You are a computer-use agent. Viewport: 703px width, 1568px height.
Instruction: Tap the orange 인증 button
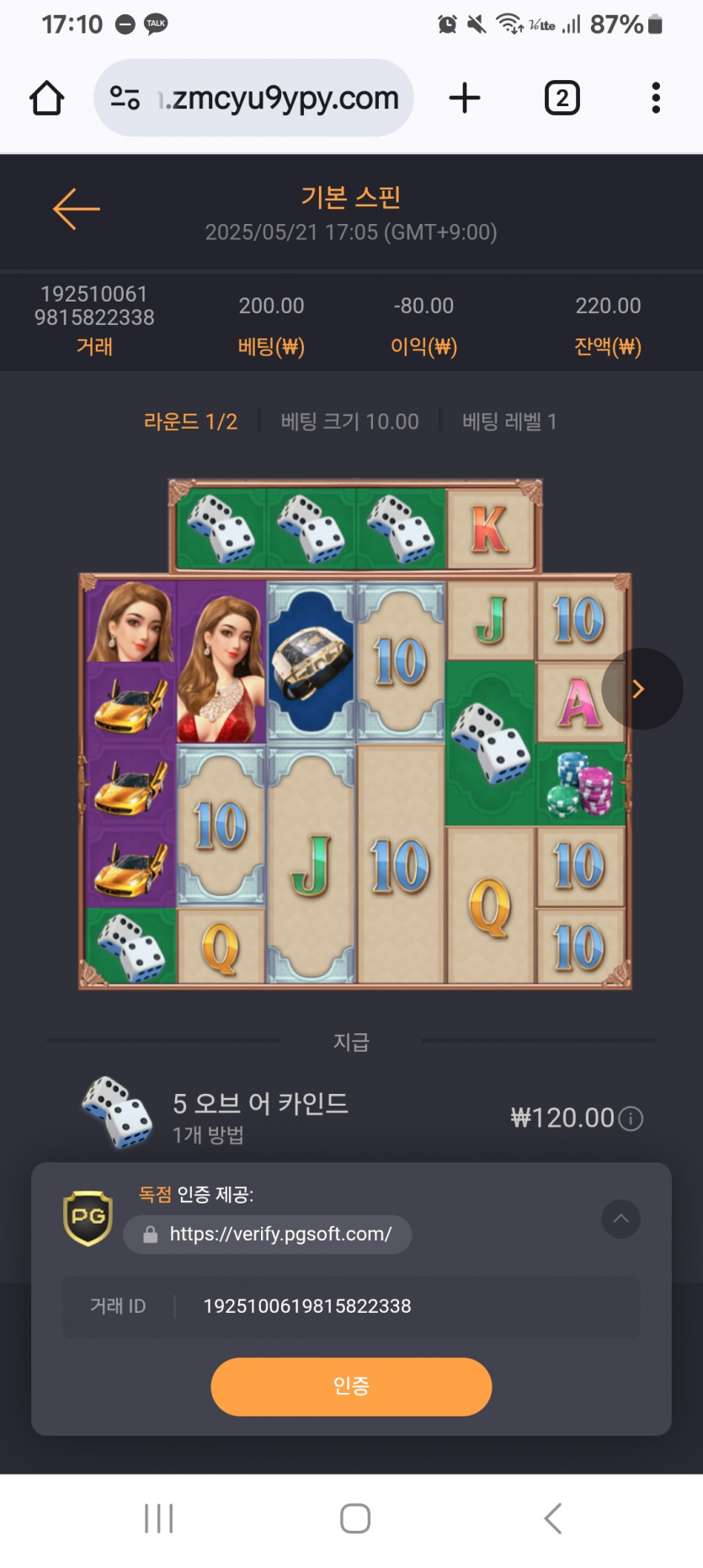click(351, 1386)
